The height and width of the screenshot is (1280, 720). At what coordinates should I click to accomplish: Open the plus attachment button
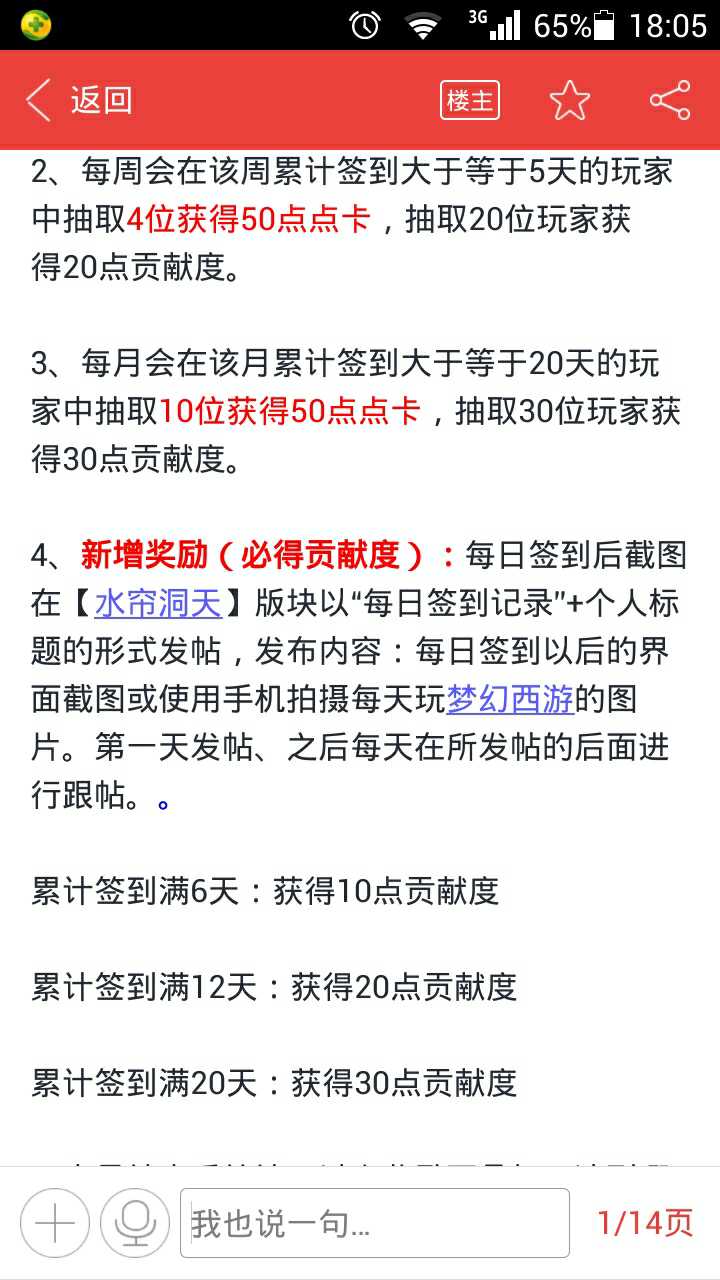point(55,1223)
